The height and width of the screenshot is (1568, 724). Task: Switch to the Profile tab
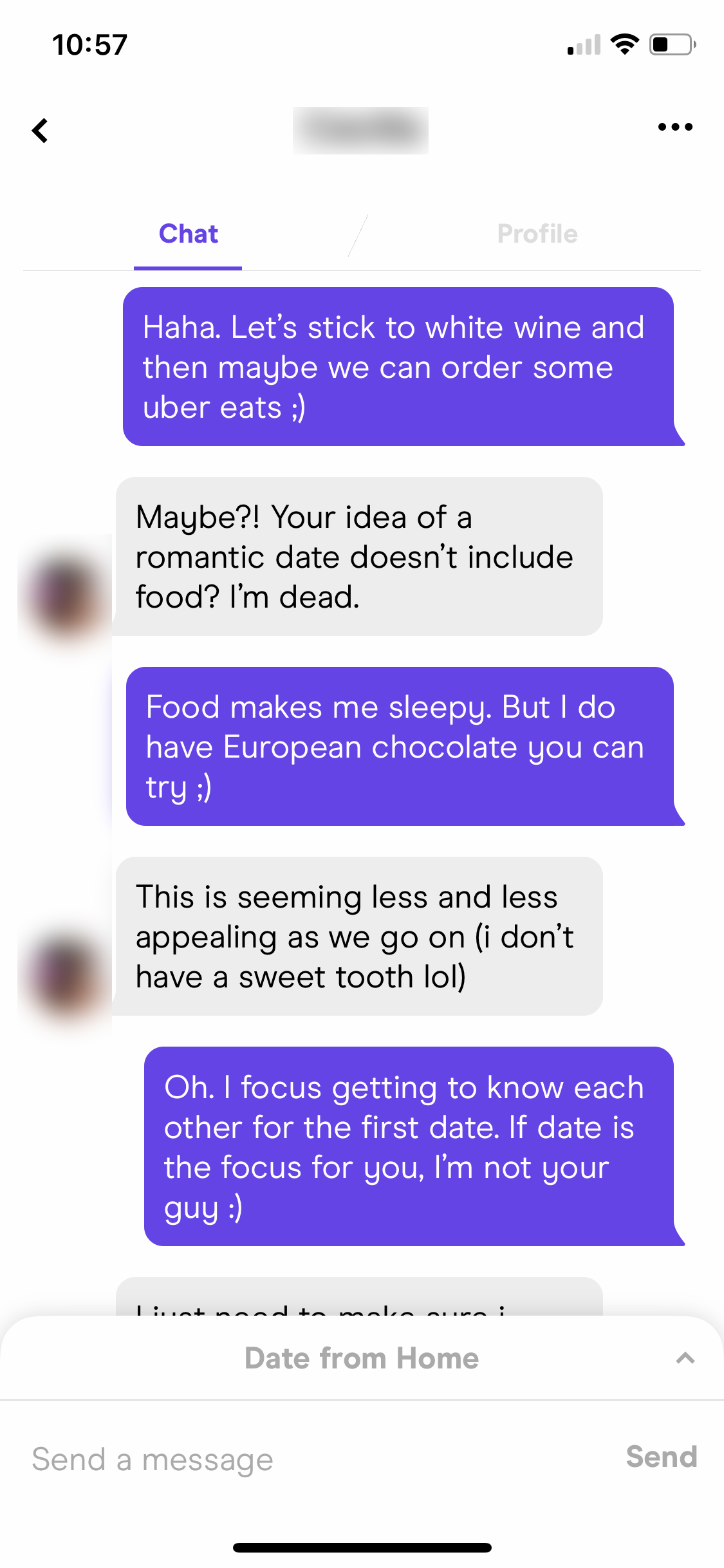537,234
